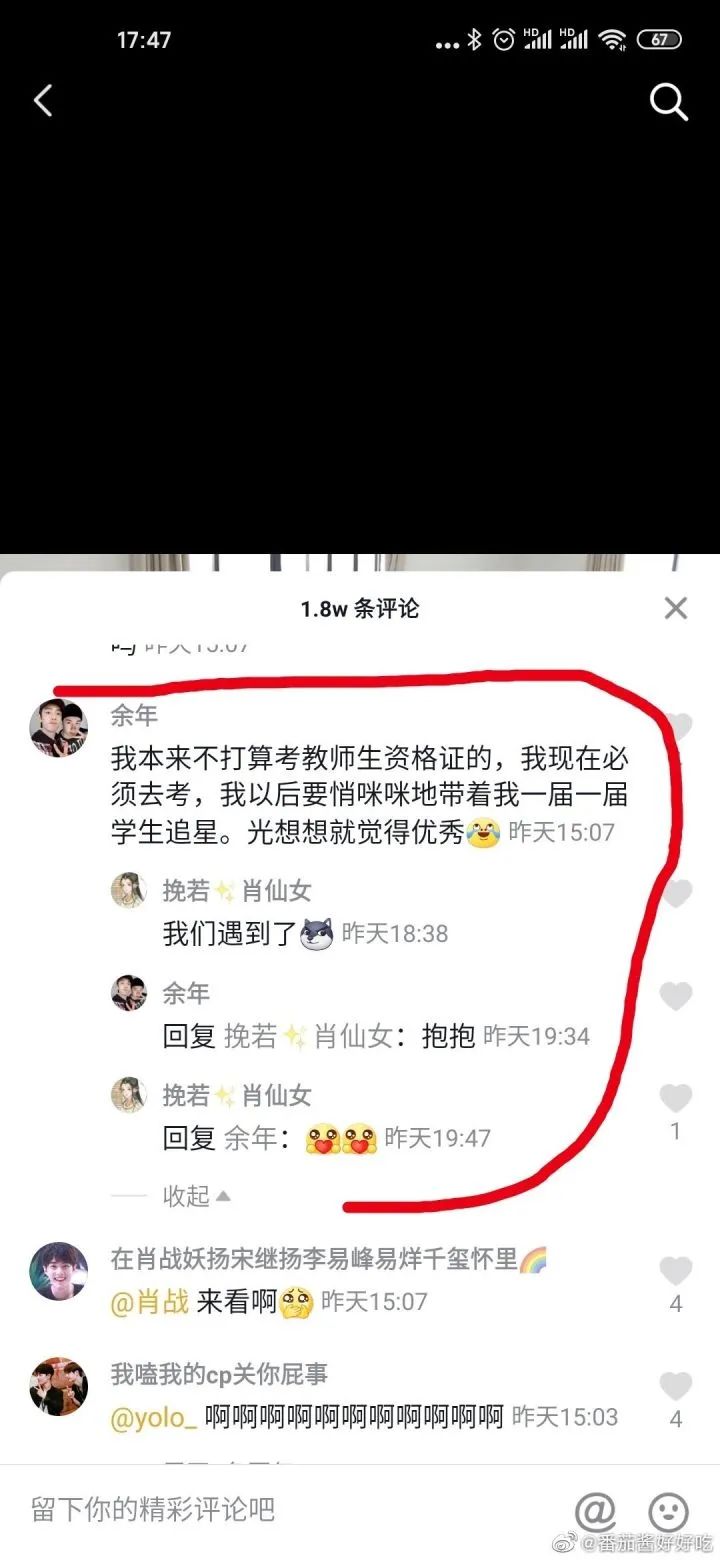The width and height of the screenshot is (720, 1560).
Task: Open the @ mention picker
Action: [x=597, y=1512]
